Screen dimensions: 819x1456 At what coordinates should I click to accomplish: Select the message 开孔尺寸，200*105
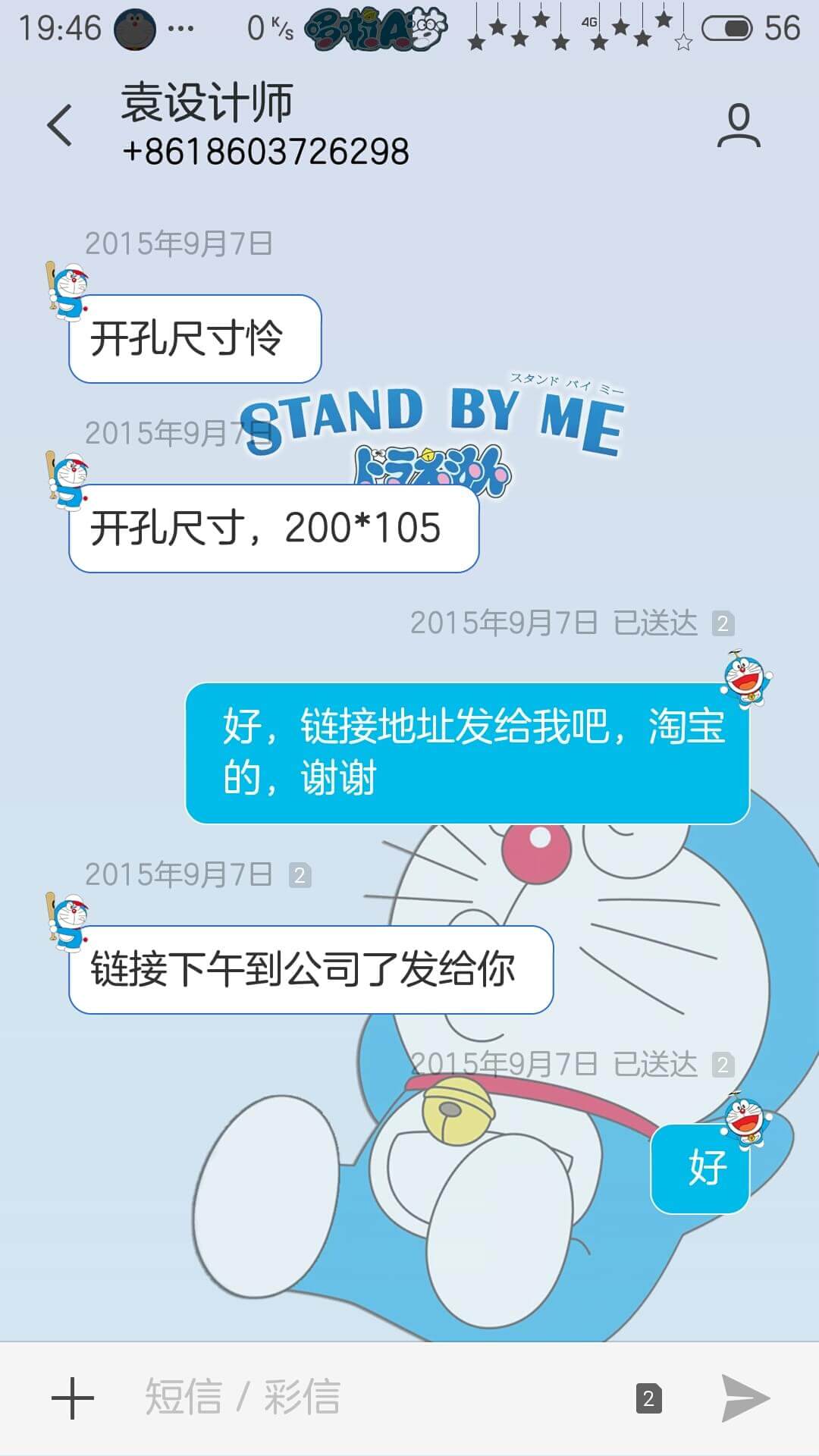[274, 529]
